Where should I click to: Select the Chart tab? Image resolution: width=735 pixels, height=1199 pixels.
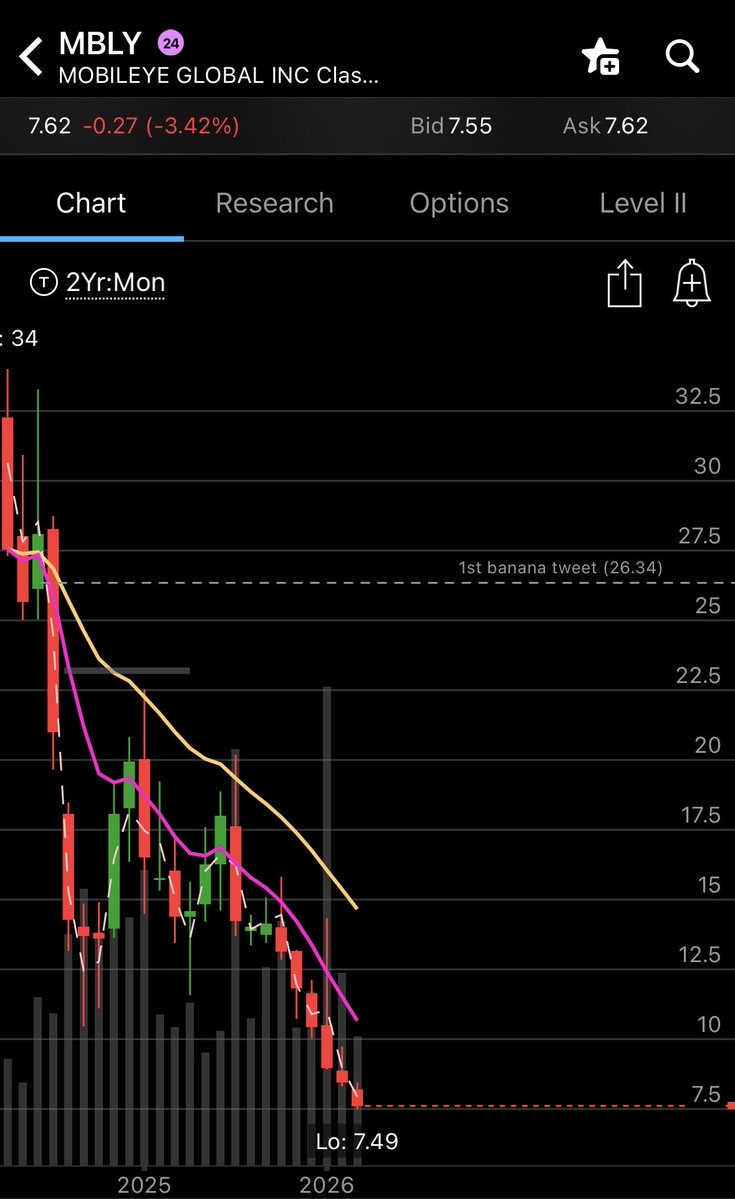coord(91,203)
